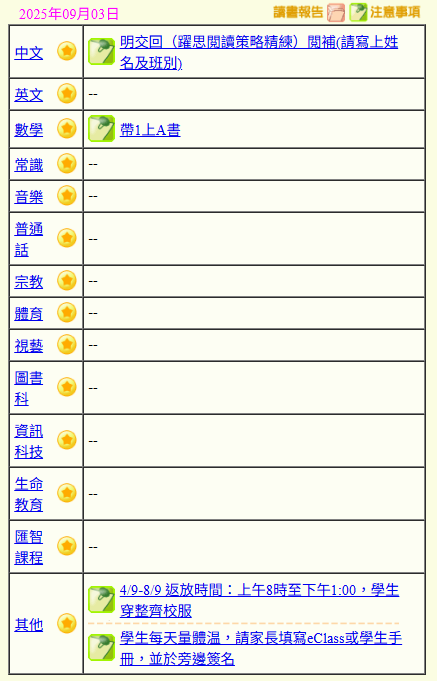Screen dimensions: 437x681
Task: Tap the star icon beside 視藝
Action: point(67,344)
